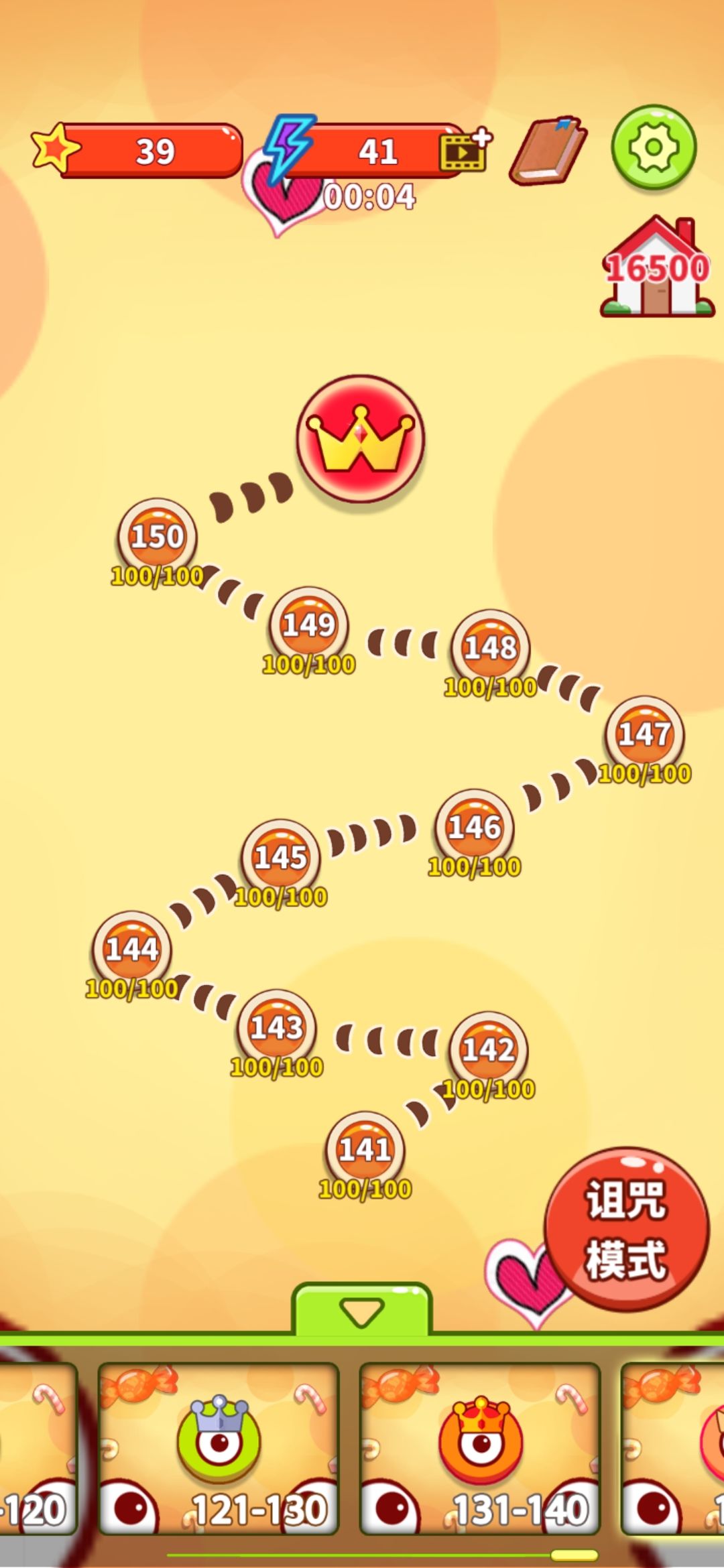724x1568 pixels.
Task: Enter 诅咒模式 curse mode
Action: [x=626, y=1228]
